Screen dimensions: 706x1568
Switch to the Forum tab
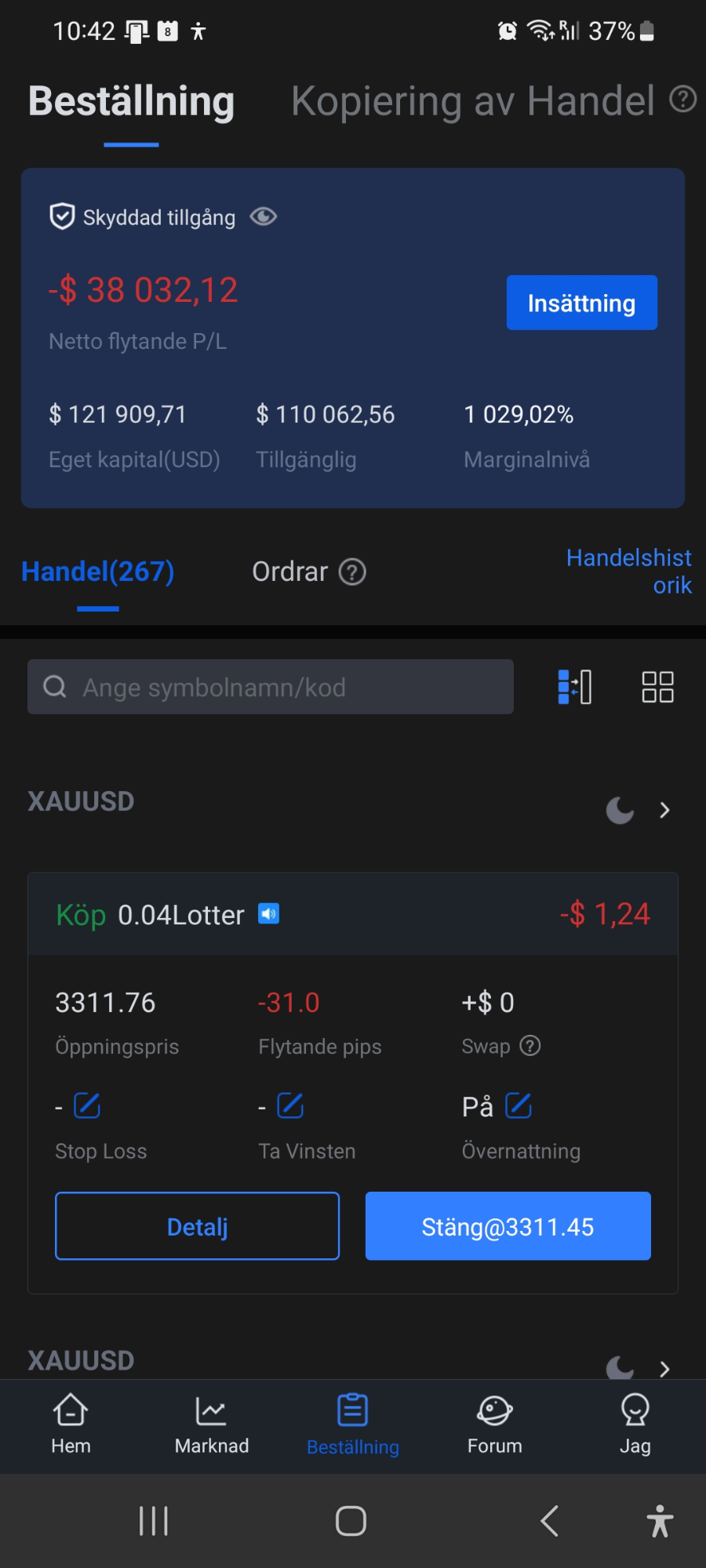click(494, 1424)
